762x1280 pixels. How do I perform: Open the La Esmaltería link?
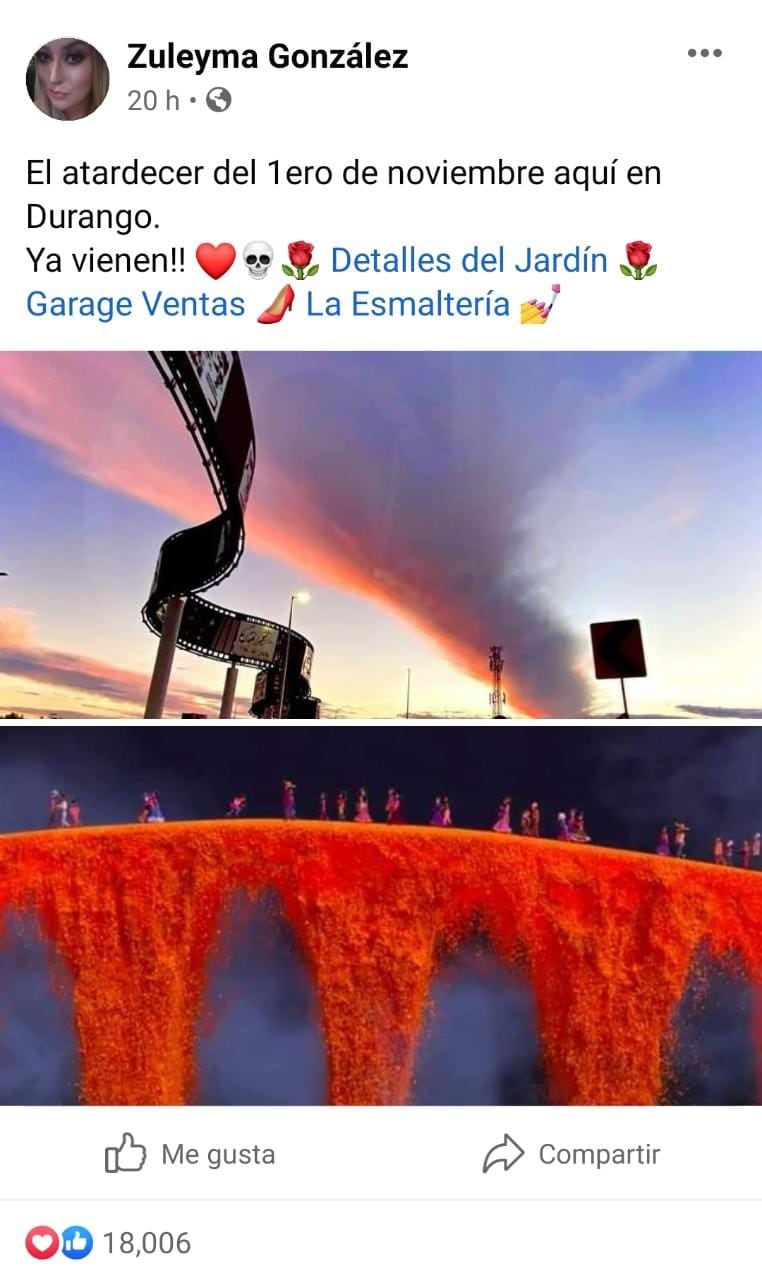[x=407, y=304]
